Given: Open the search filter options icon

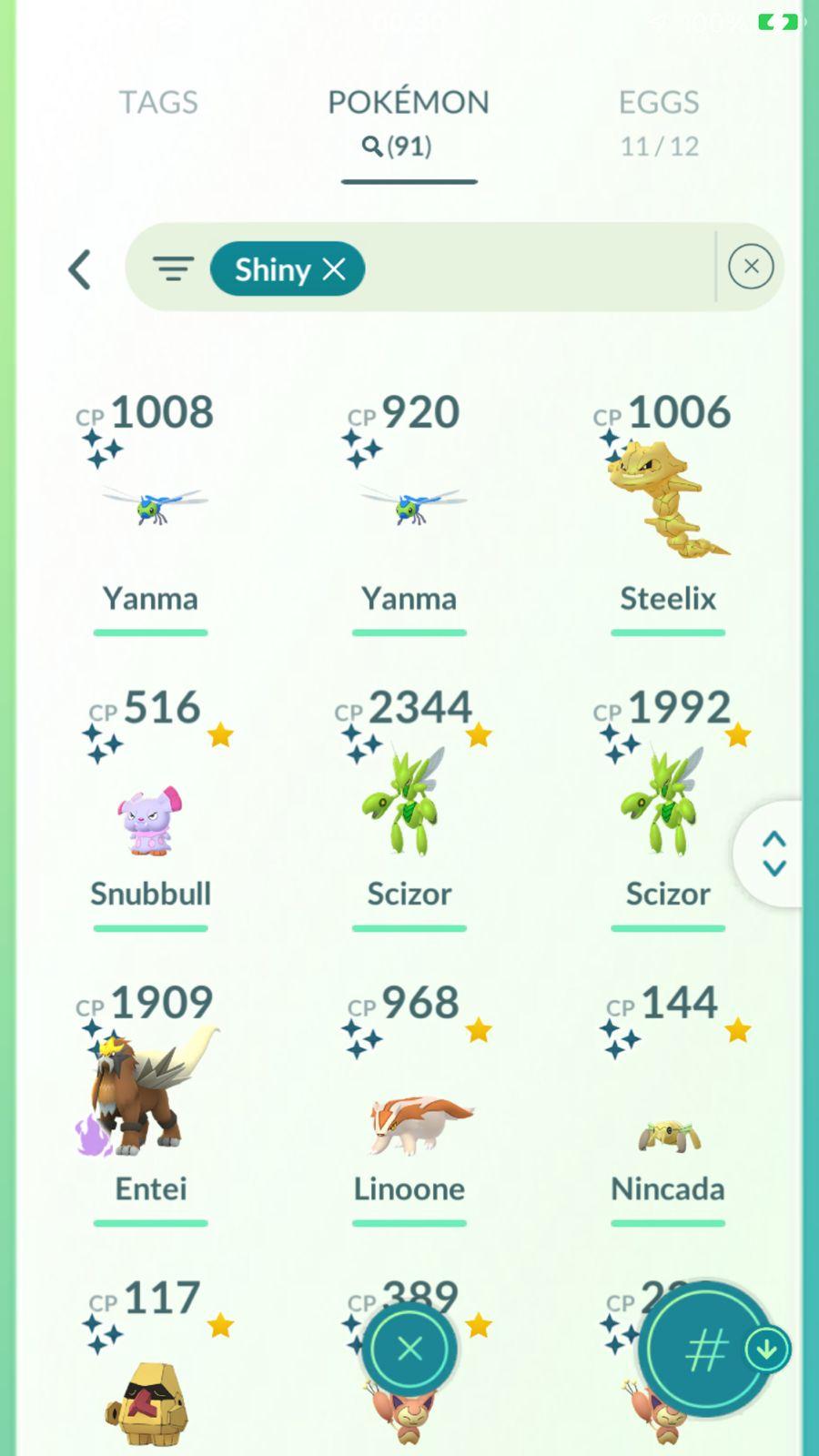Looking at the screenshot, I should pyautogui.click(x=173, y=268).
